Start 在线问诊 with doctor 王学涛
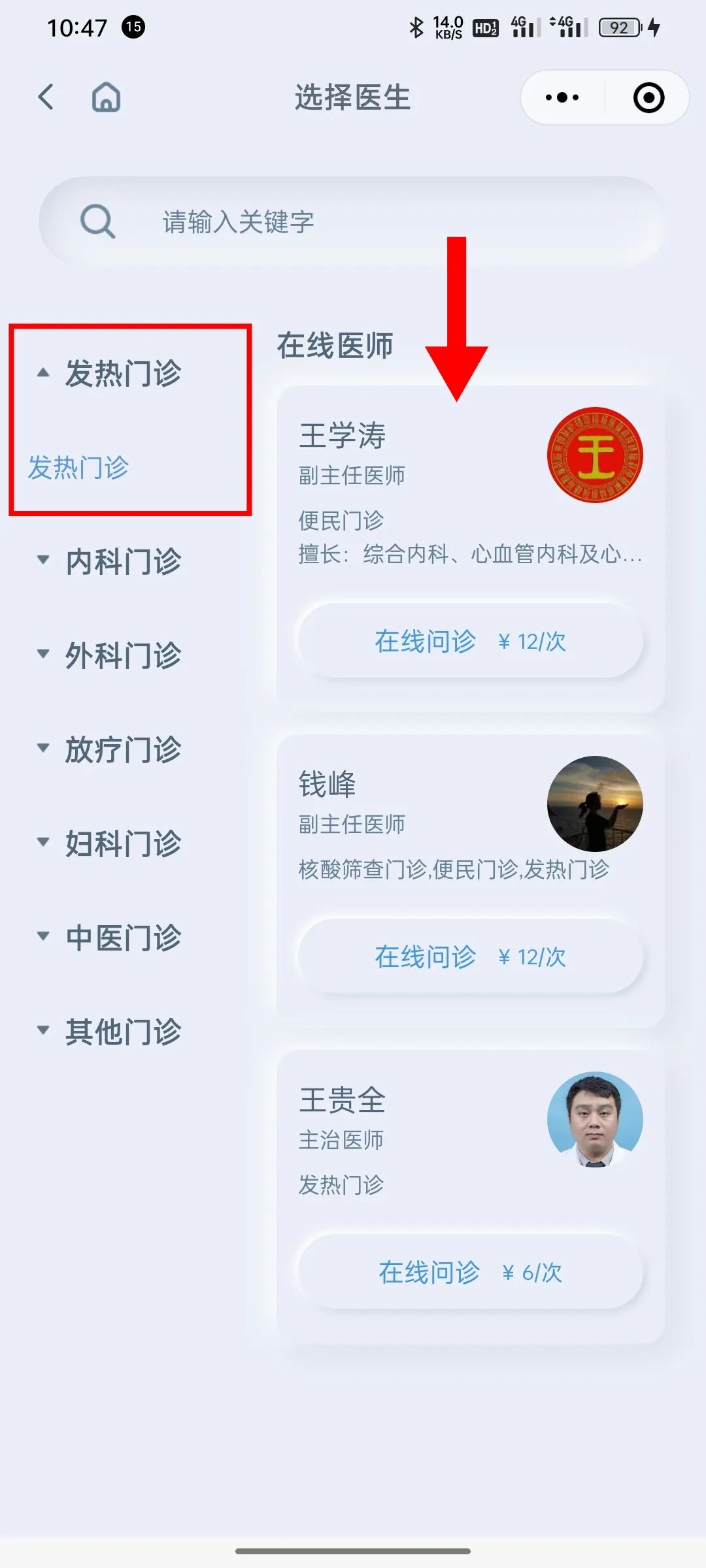Viewport: 706px width, 1568px height. [x=470, y=641]
